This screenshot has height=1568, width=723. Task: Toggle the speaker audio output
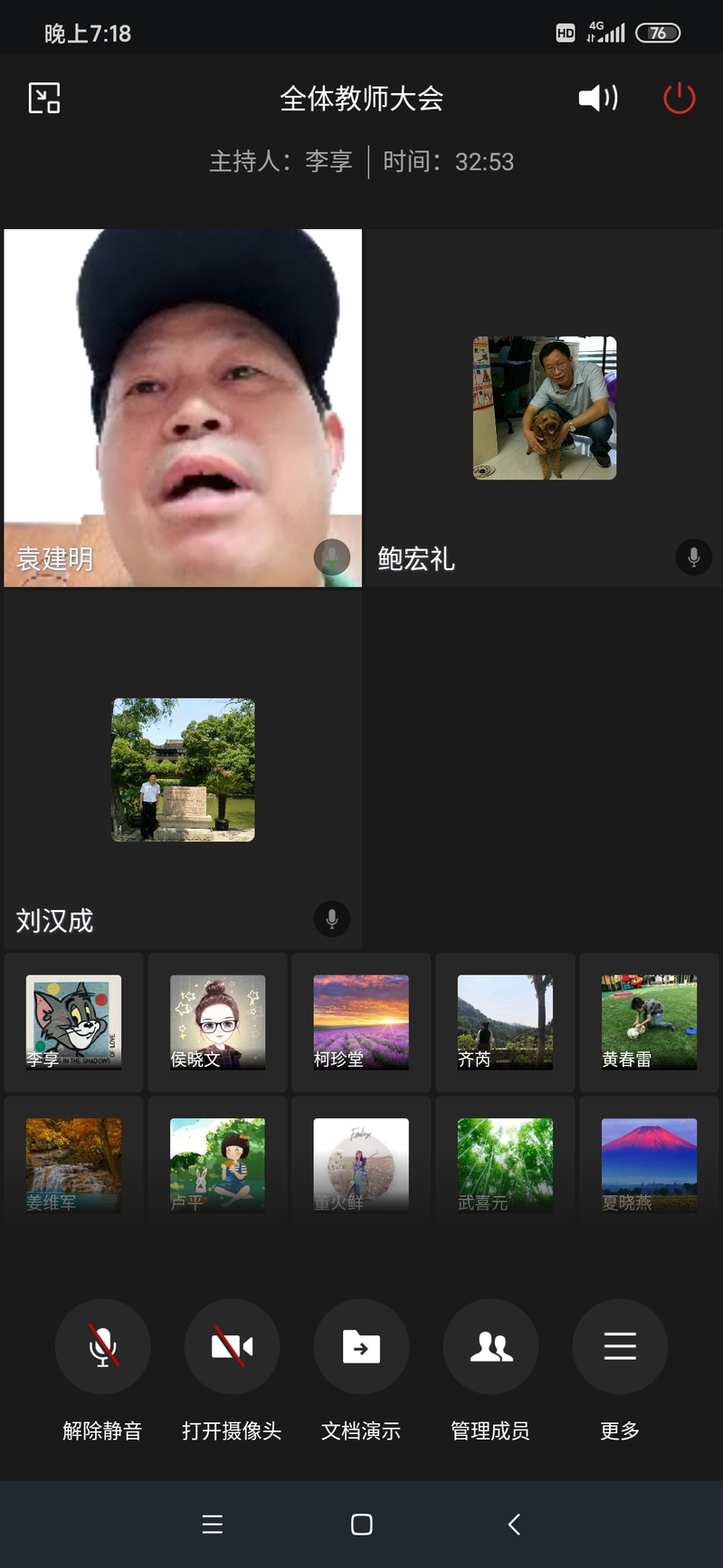pos(598,98)
